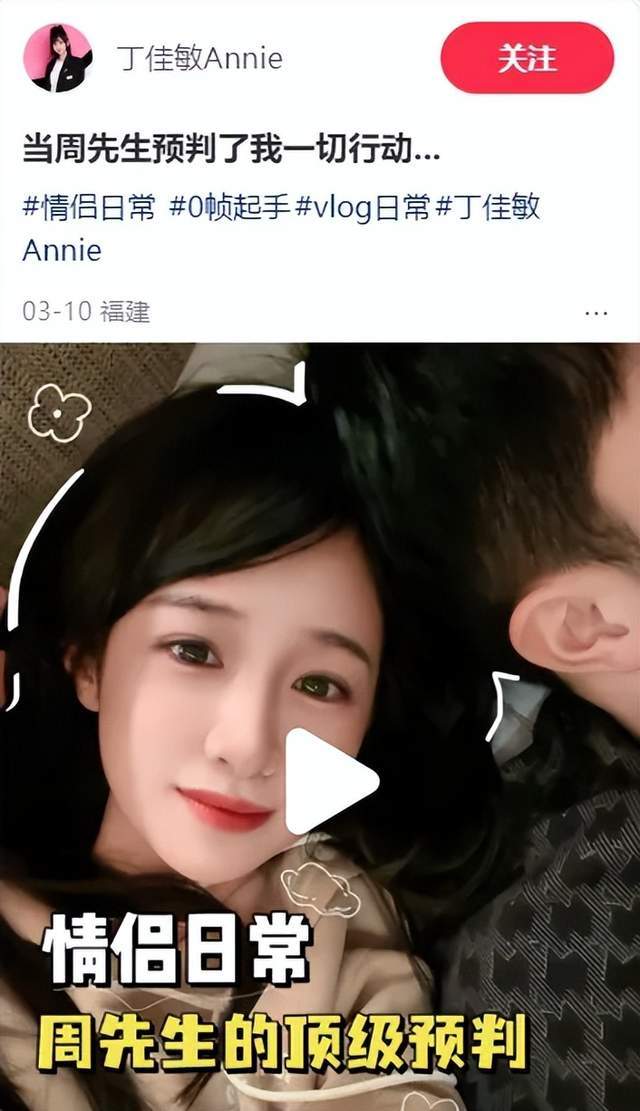Tap the username 丁佳敏Annie

coord(199,58)
